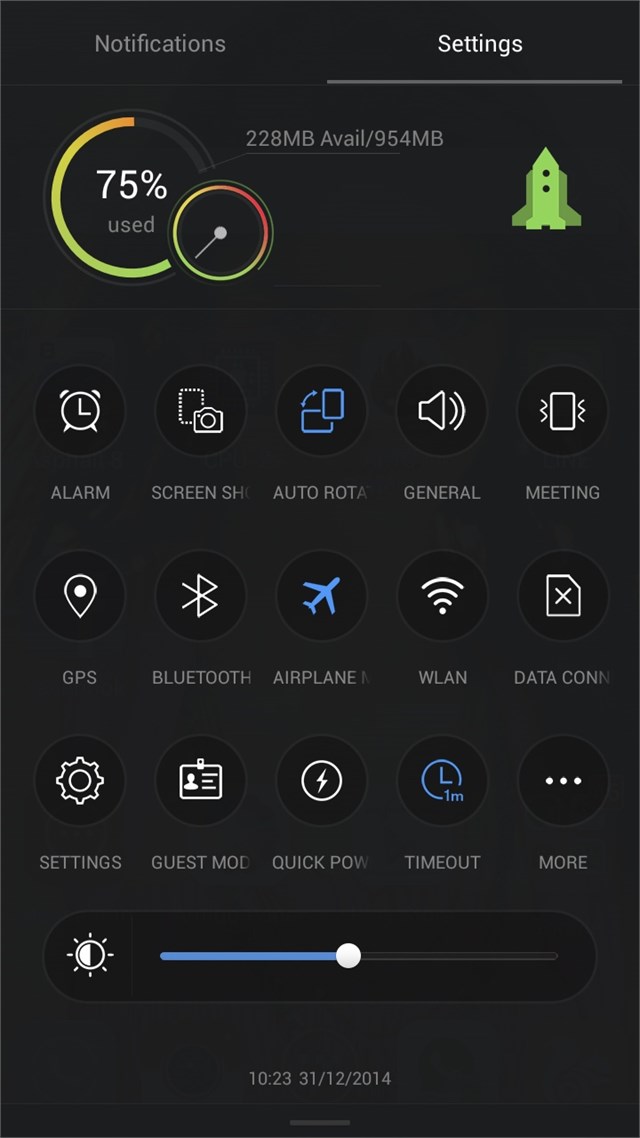Viewport: 640px width, 1138px height.
Task: Change the screen Timeout setting
Action: 442,781
